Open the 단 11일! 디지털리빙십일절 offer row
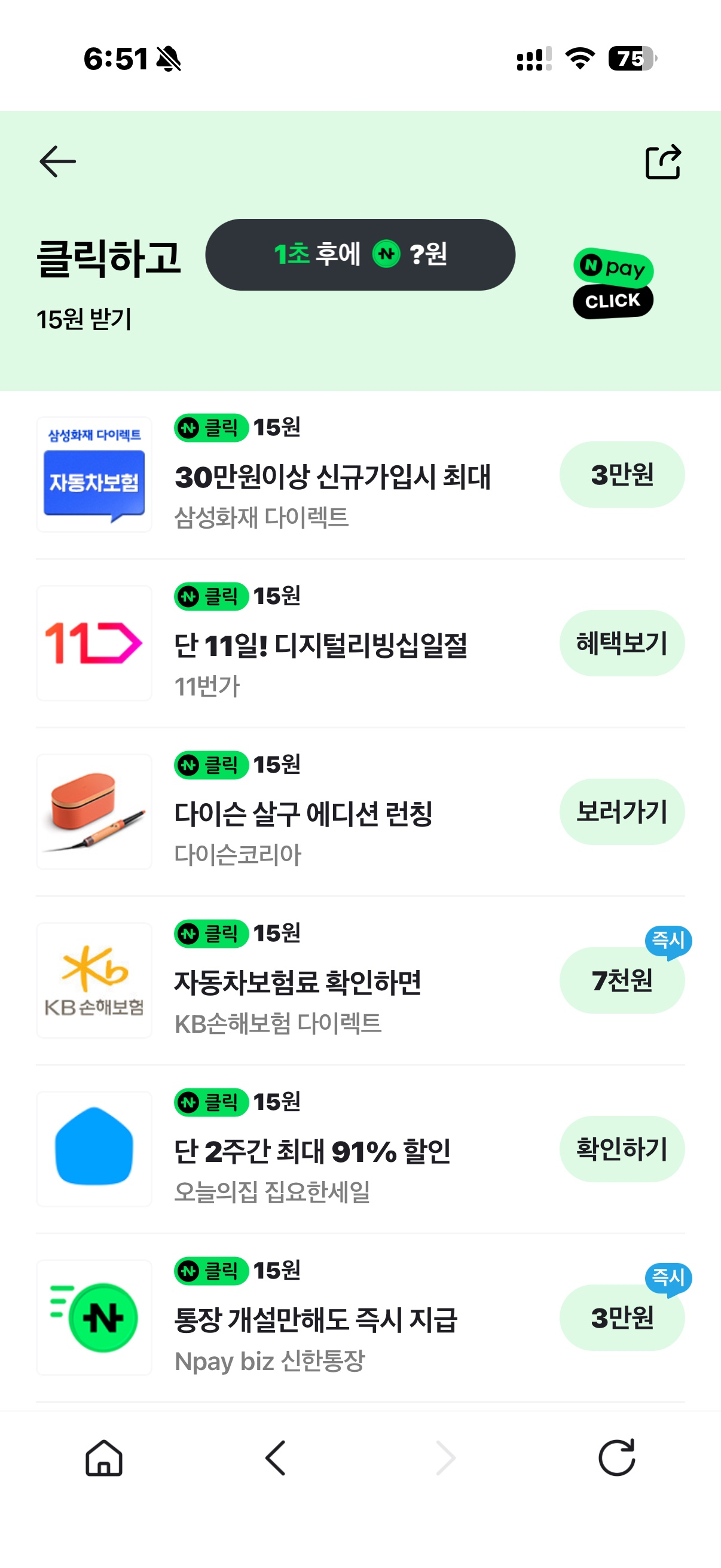This screenshot has height=1568, width=721. (x=320, y=645)
